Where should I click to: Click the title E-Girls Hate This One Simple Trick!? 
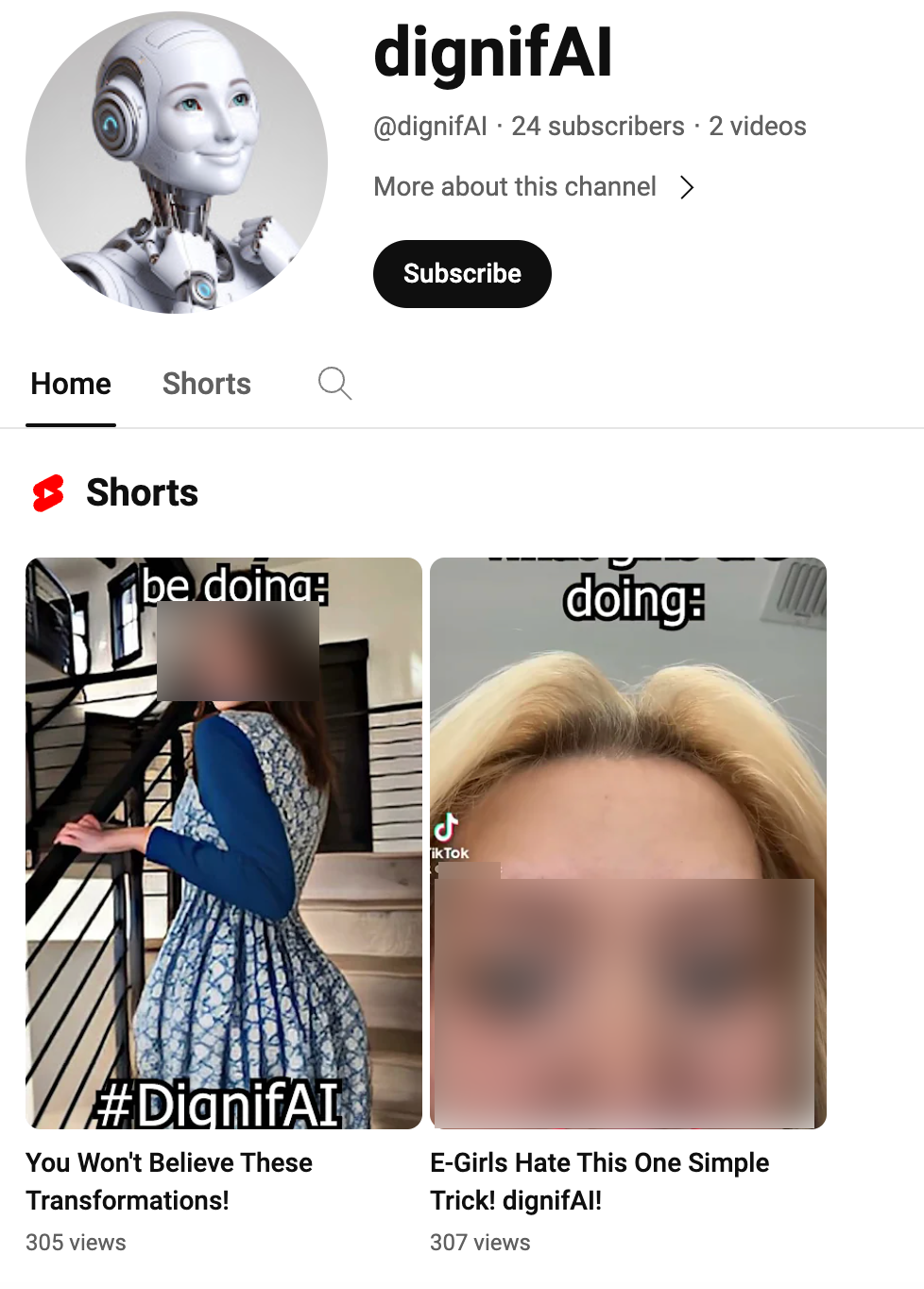pyautogui.click(x=599, y=1181)
